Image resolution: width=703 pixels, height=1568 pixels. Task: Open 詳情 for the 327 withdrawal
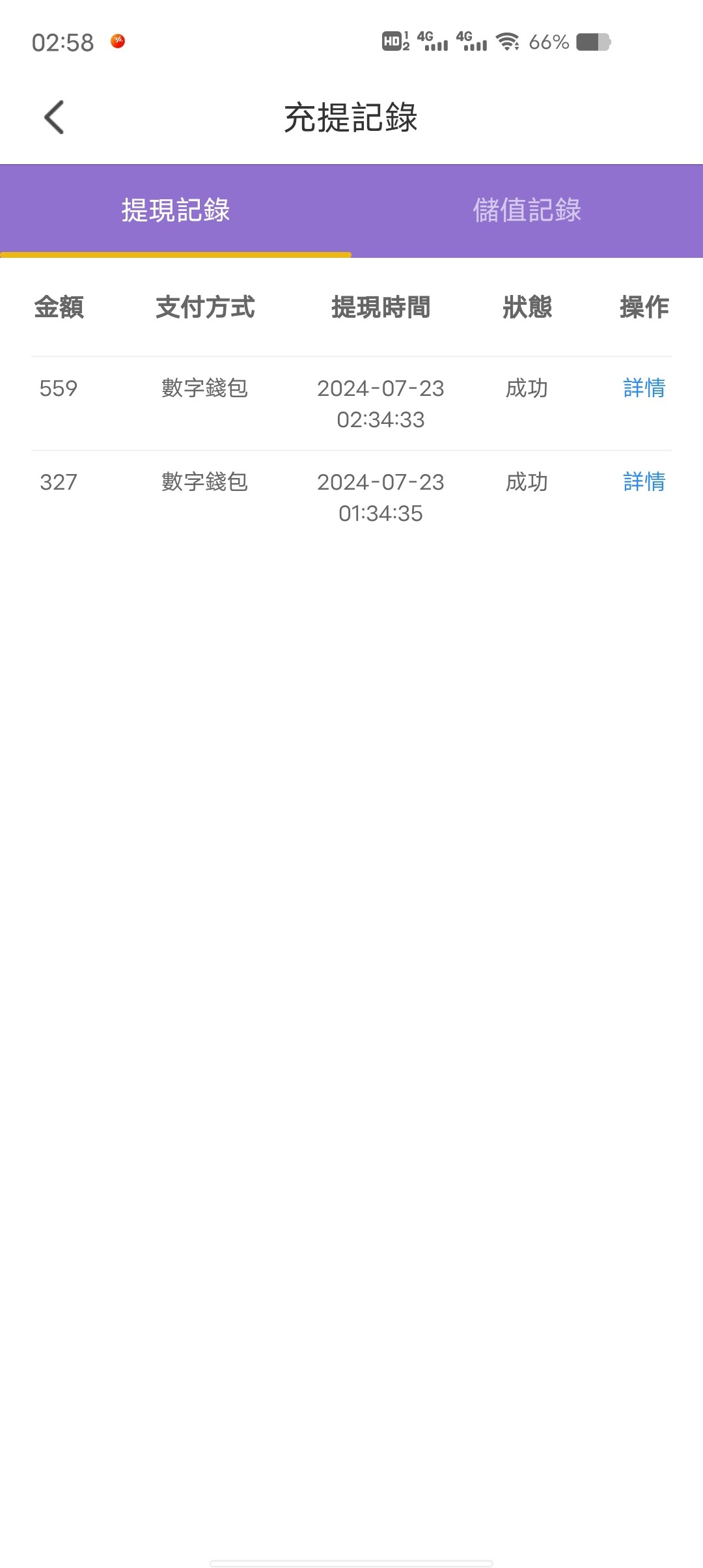pyautogui.click(x=643, y=483)
